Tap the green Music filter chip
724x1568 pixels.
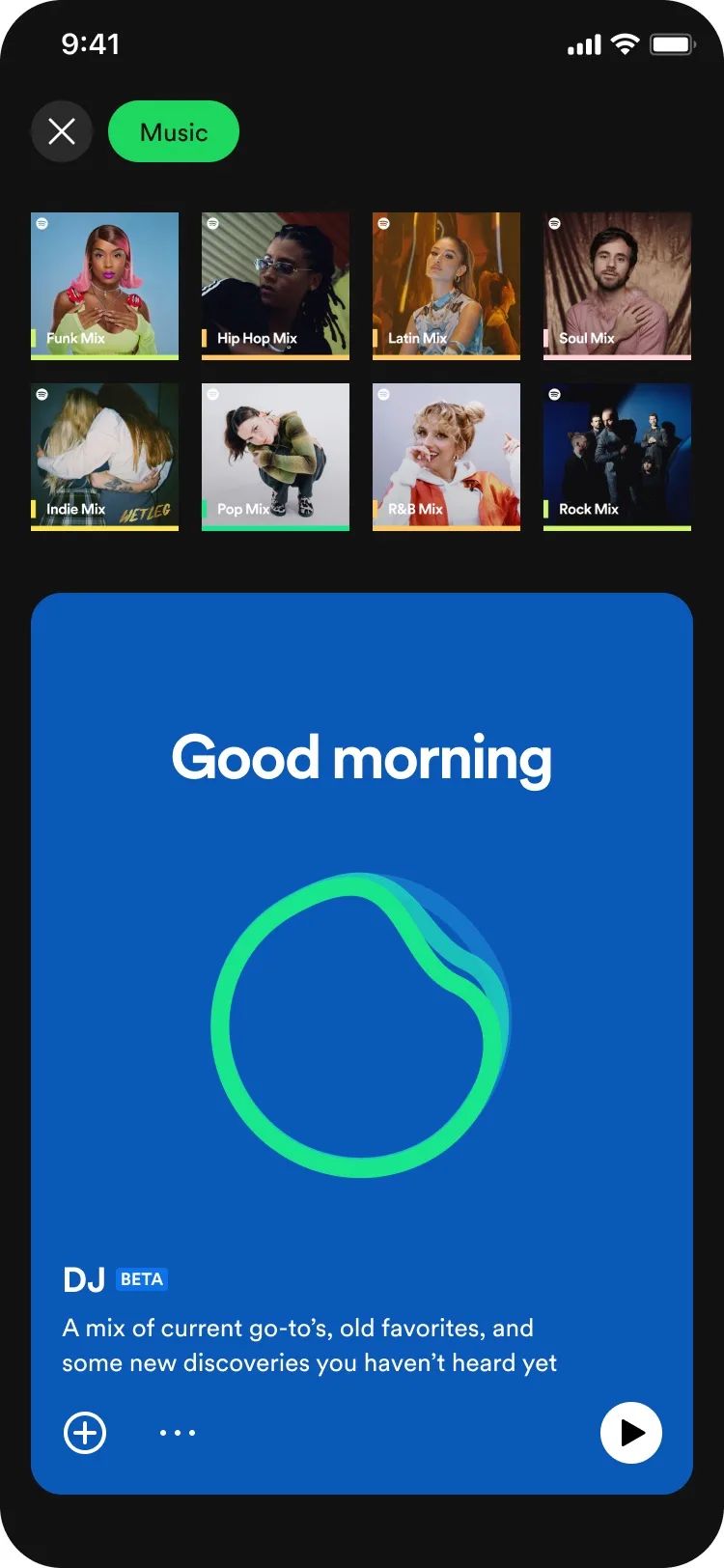174,131
